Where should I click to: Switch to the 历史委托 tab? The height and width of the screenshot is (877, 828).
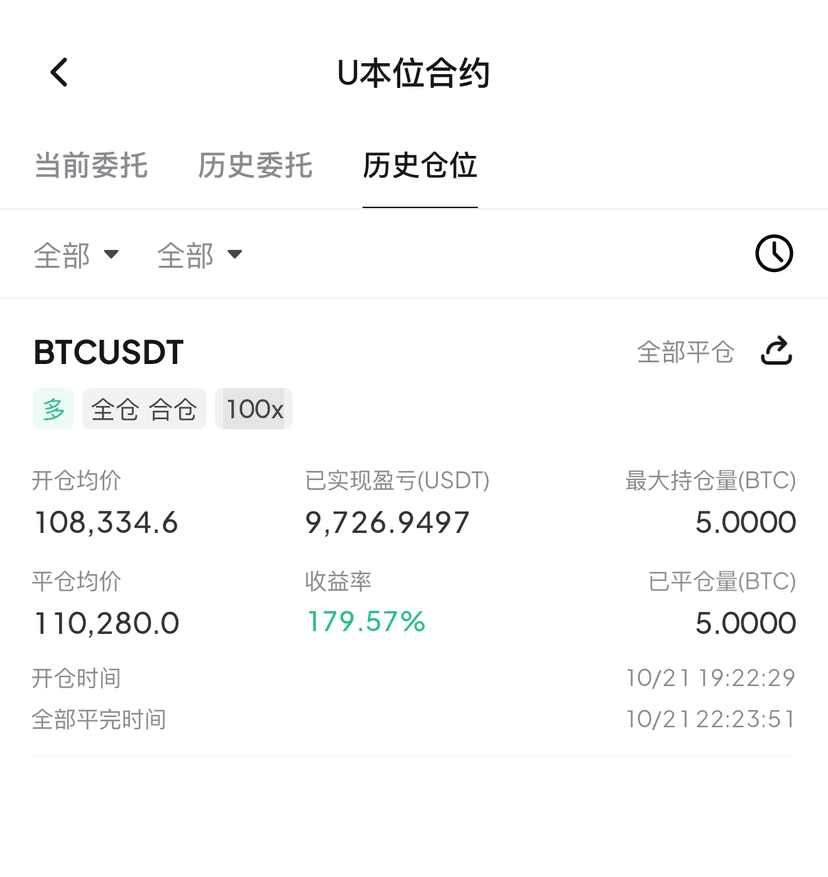(255, 165)
